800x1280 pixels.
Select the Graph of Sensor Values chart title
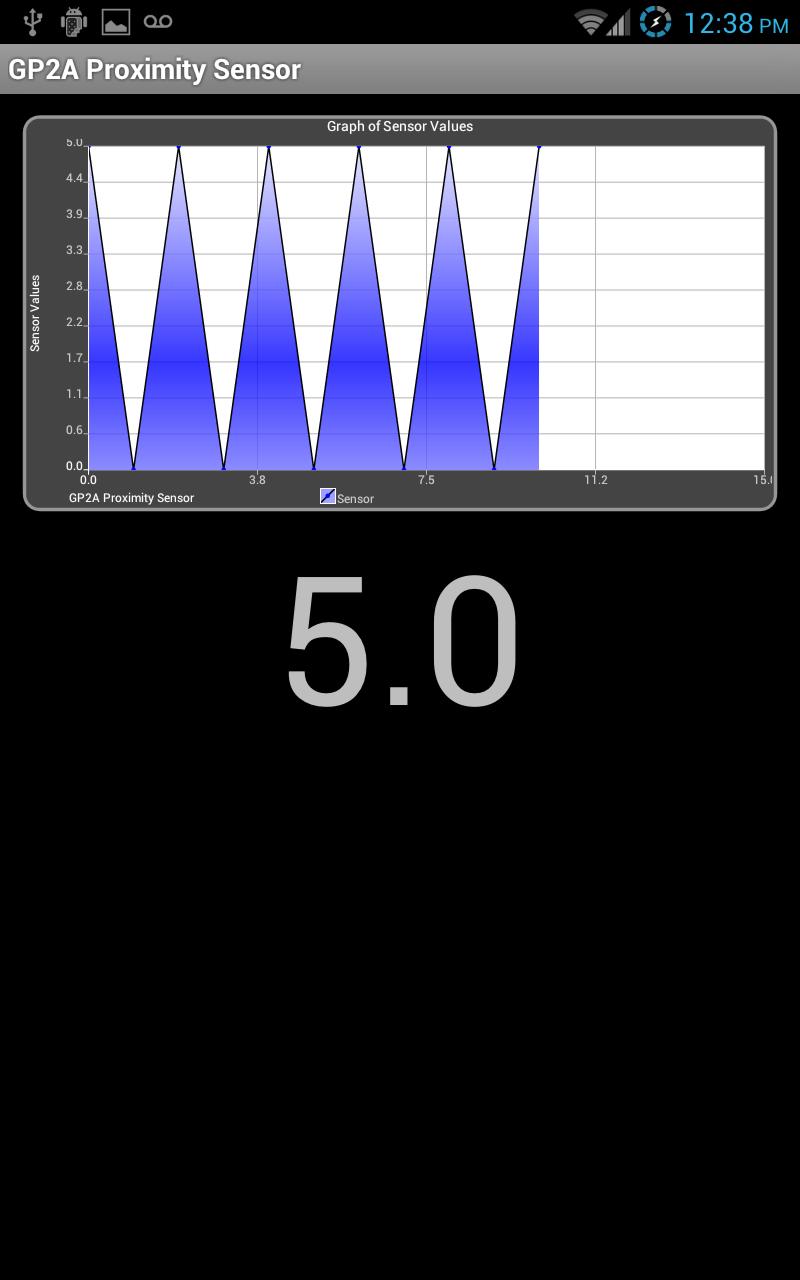399,127
